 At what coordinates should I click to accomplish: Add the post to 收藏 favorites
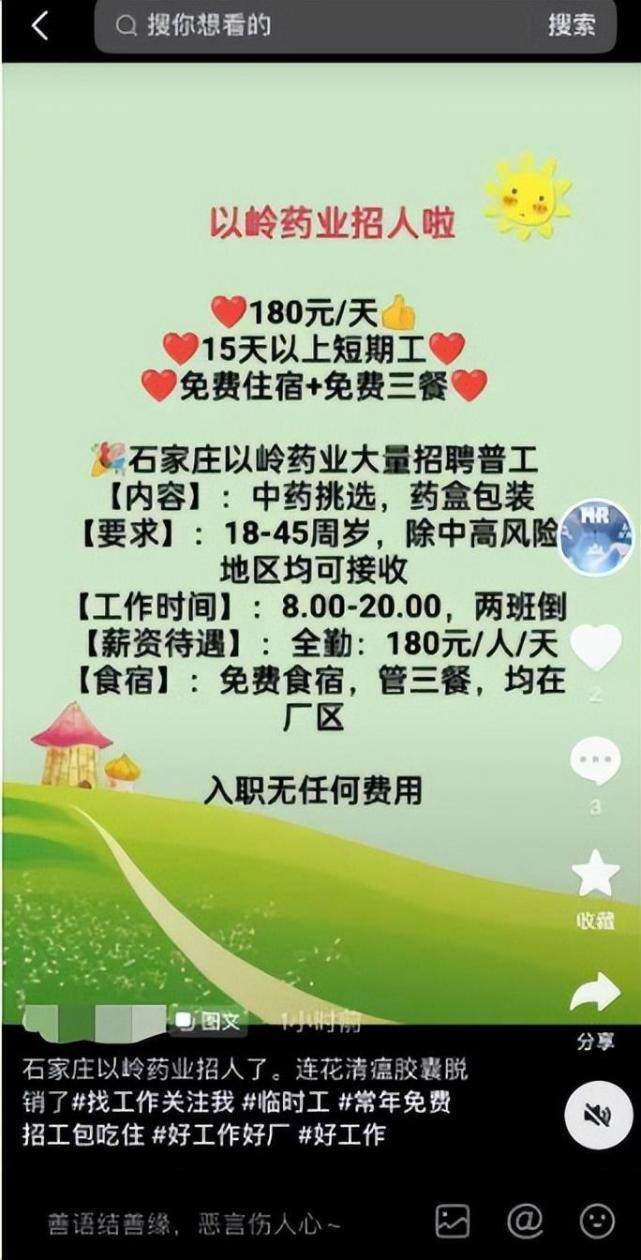pyautogui.click(x=596, y=875)
